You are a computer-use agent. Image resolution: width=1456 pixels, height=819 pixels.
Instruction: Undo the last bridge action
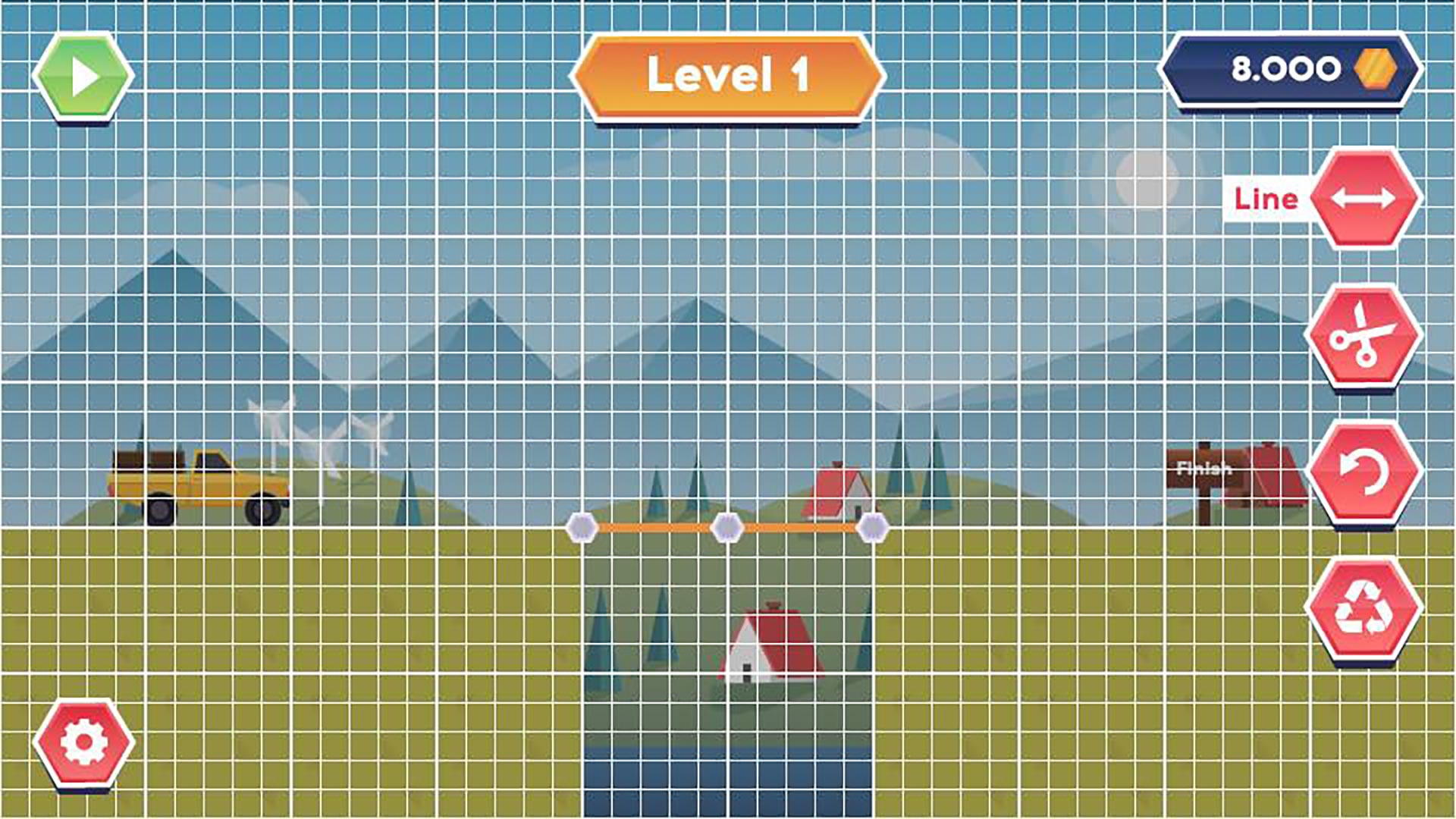coord(1363,472)
